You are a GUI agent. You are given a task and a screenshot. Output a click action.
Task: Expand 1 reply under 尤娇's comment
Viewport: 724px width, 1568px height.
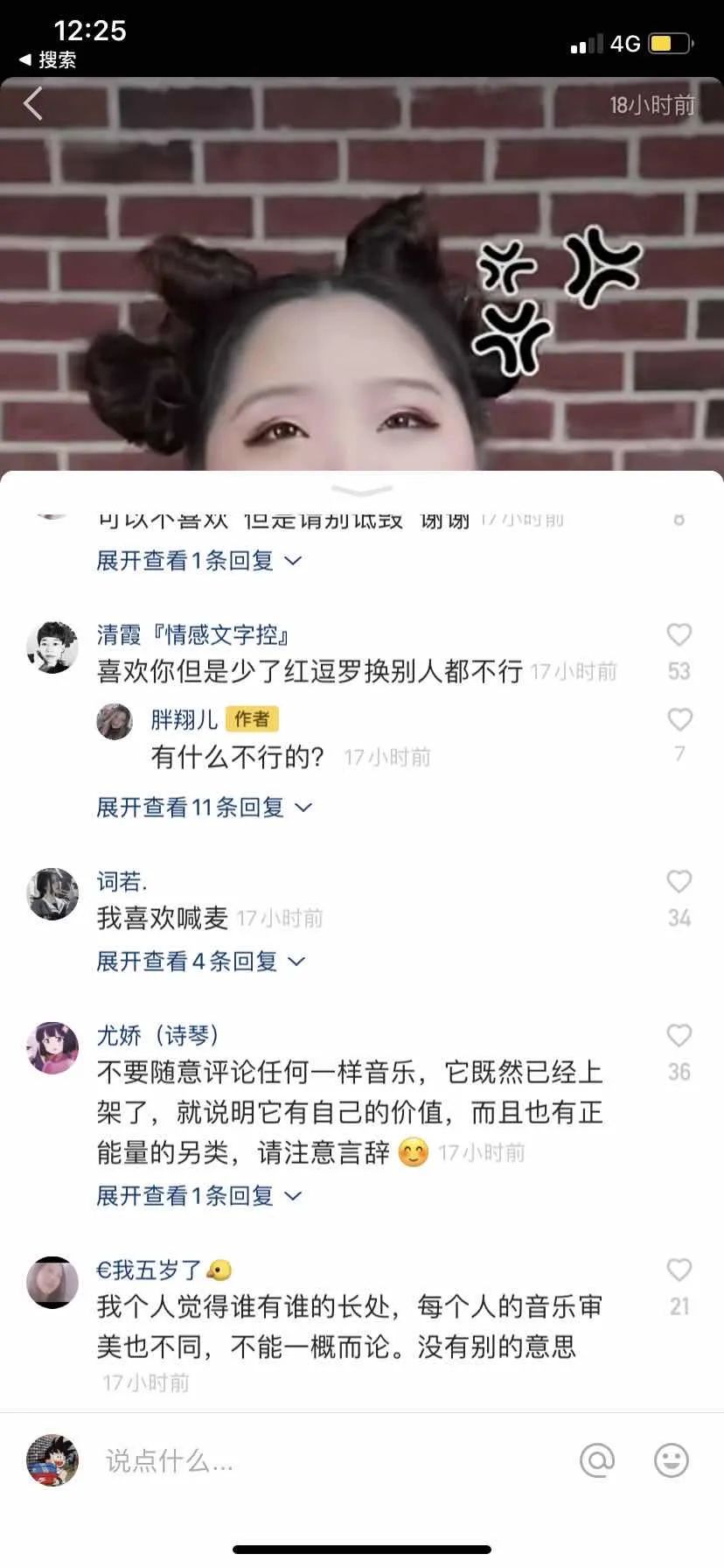coord(198,1195)
